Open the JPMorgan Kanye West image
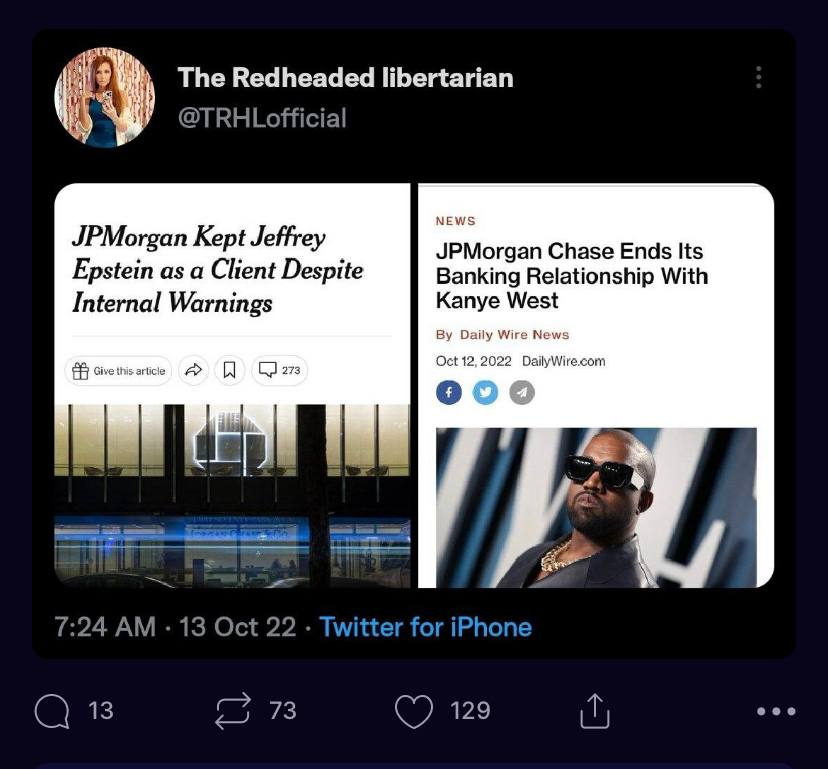Image resolution: width=828 pixels, height=769 pixels. [596, 385]
